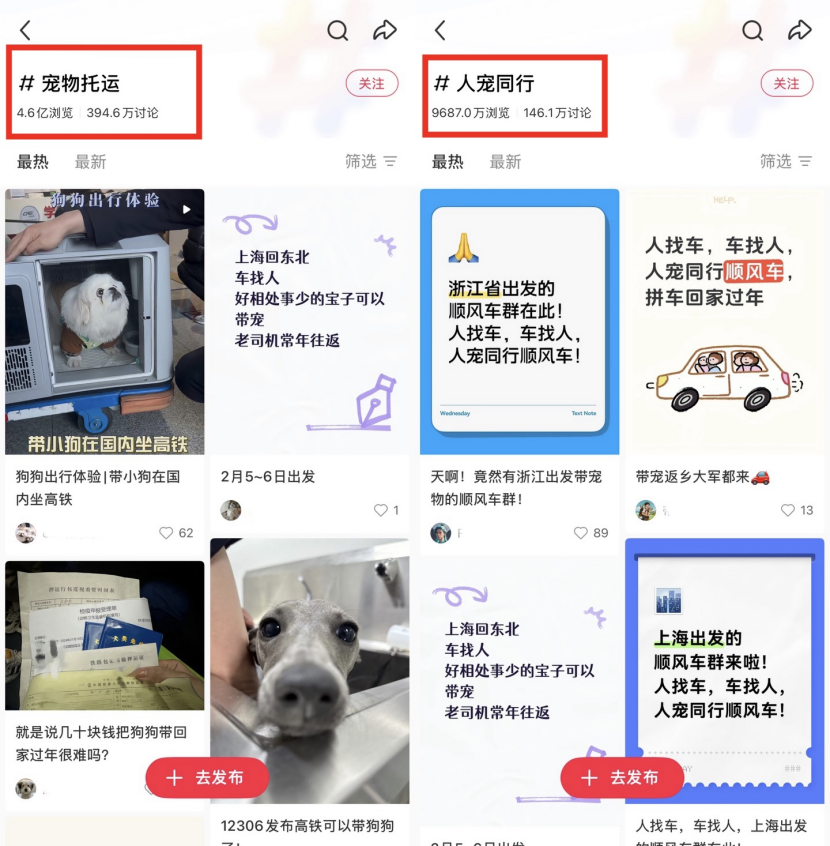Image resolution: width=830 pixels, height=846 pixels.
Task: Tap 去发布 on the 宠物托运 page
Action: tap(207, 778)
